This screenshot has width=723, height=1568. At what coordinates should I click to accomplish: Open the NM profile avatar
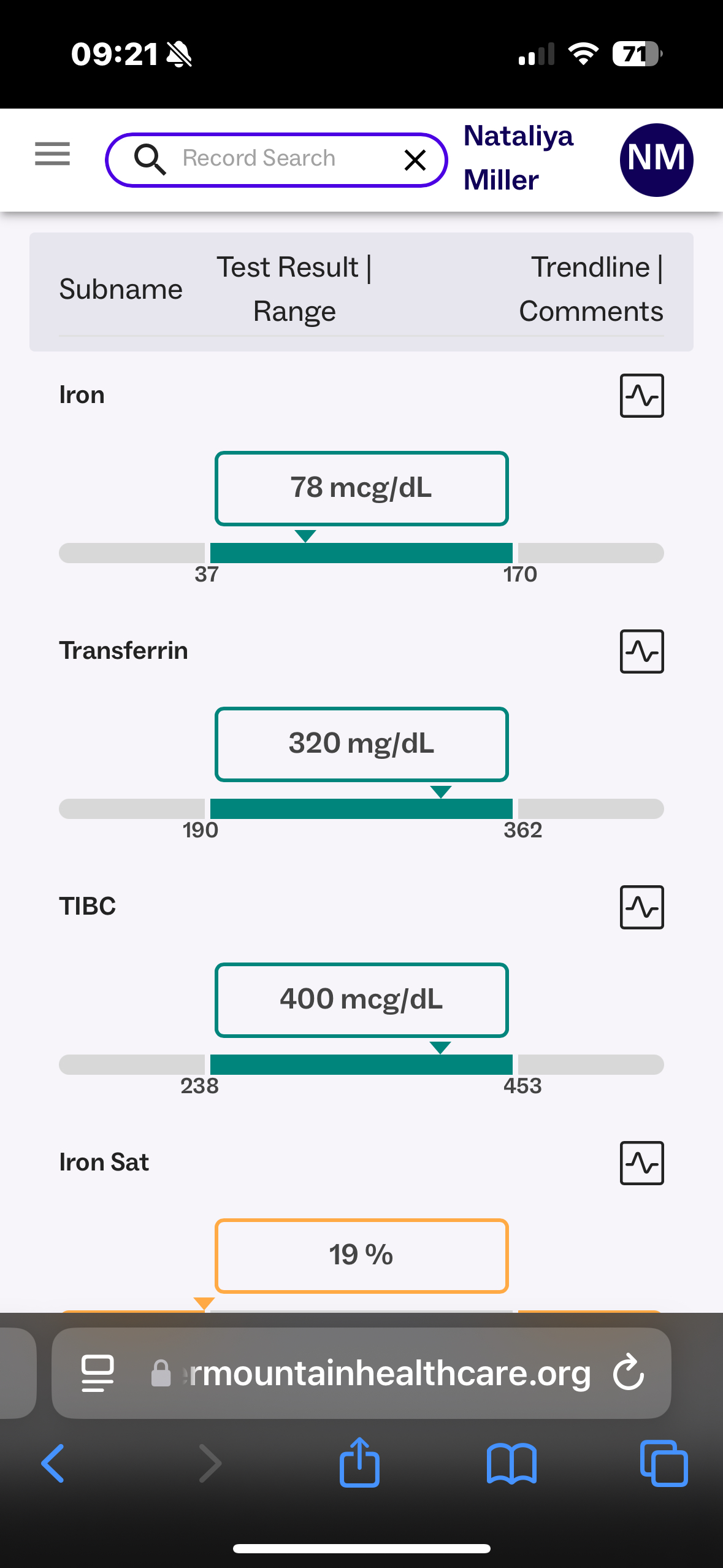656,160
